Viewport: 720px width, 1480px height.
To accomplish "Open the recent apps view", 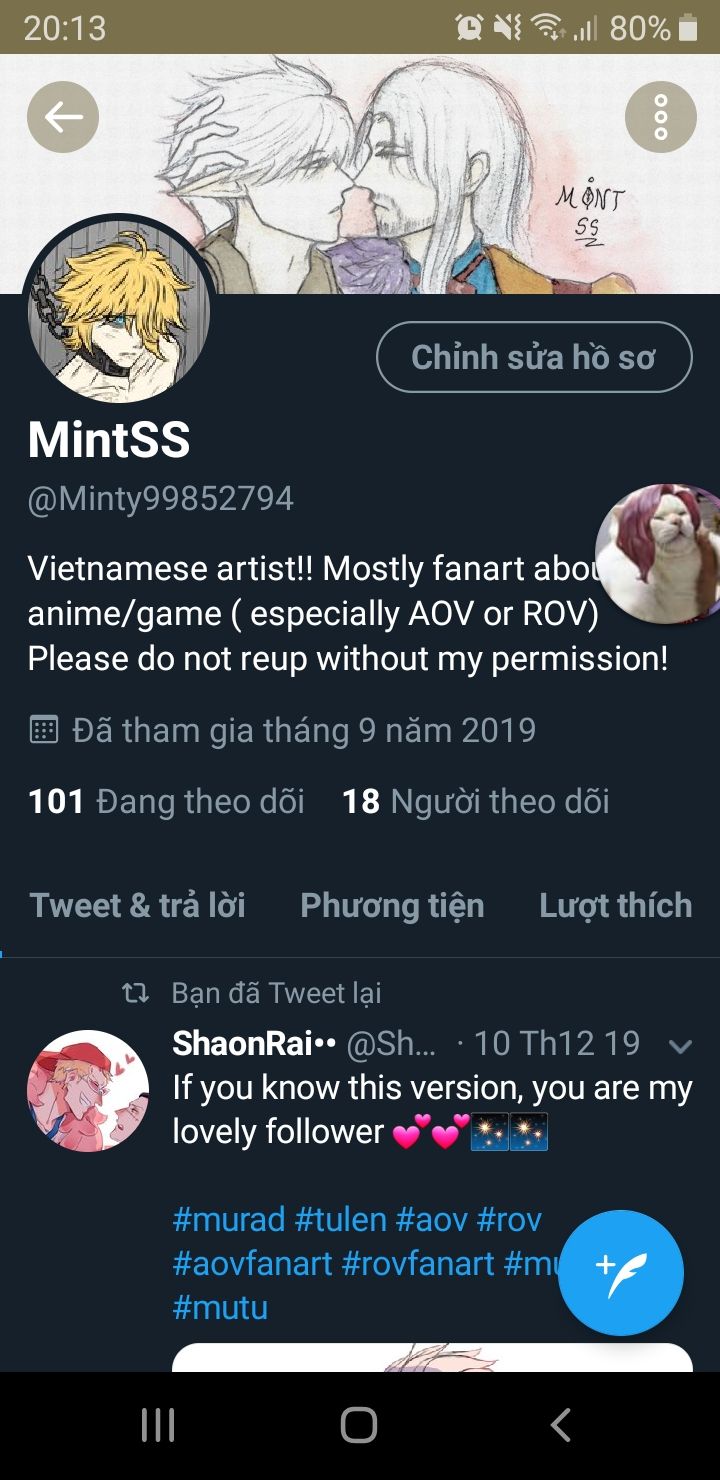I will pos(158,1425).
